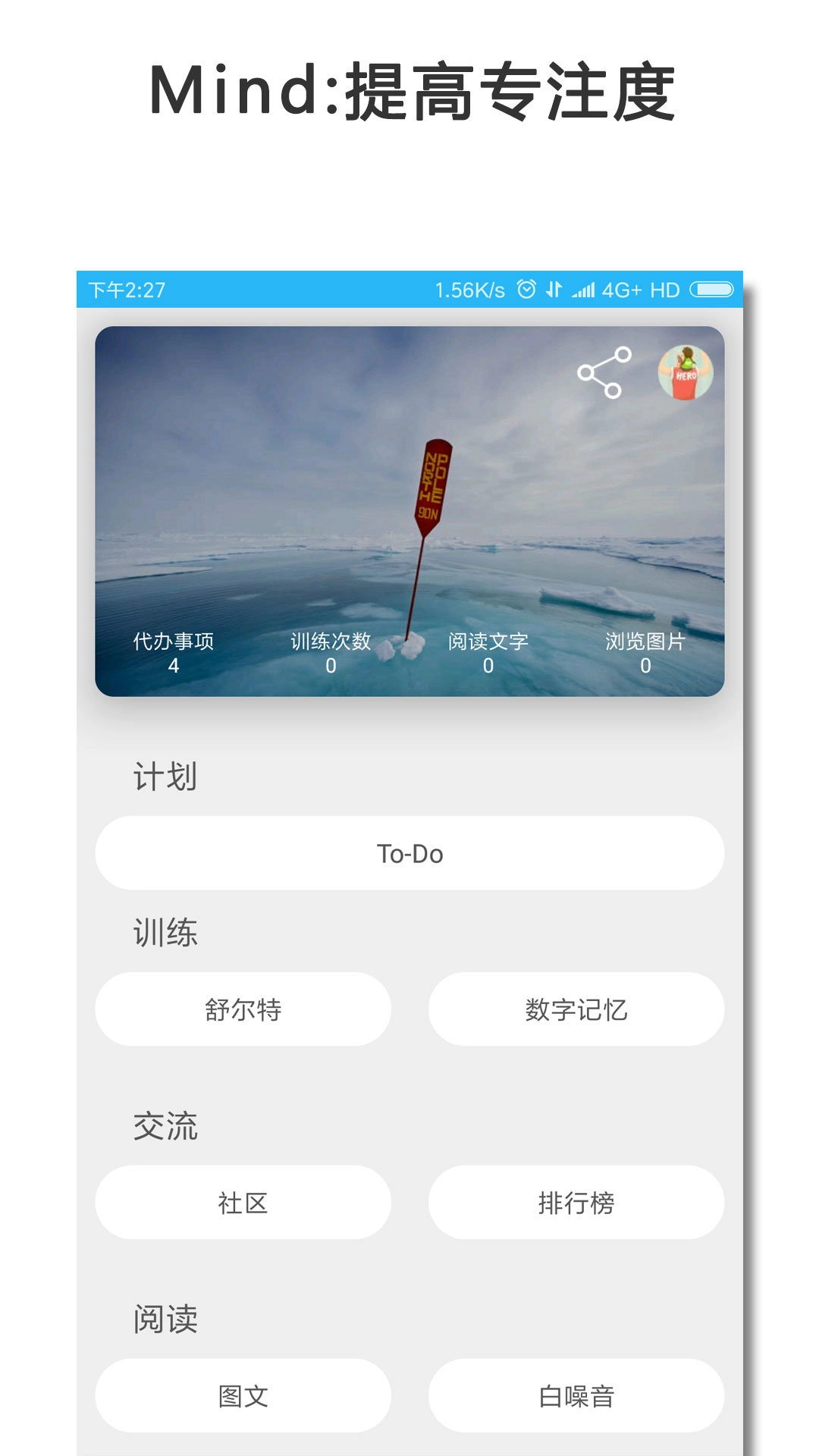Click the battery icon in the status bar
The width and height of the screenshot is (819, 1456).
[x=711, y=289]
